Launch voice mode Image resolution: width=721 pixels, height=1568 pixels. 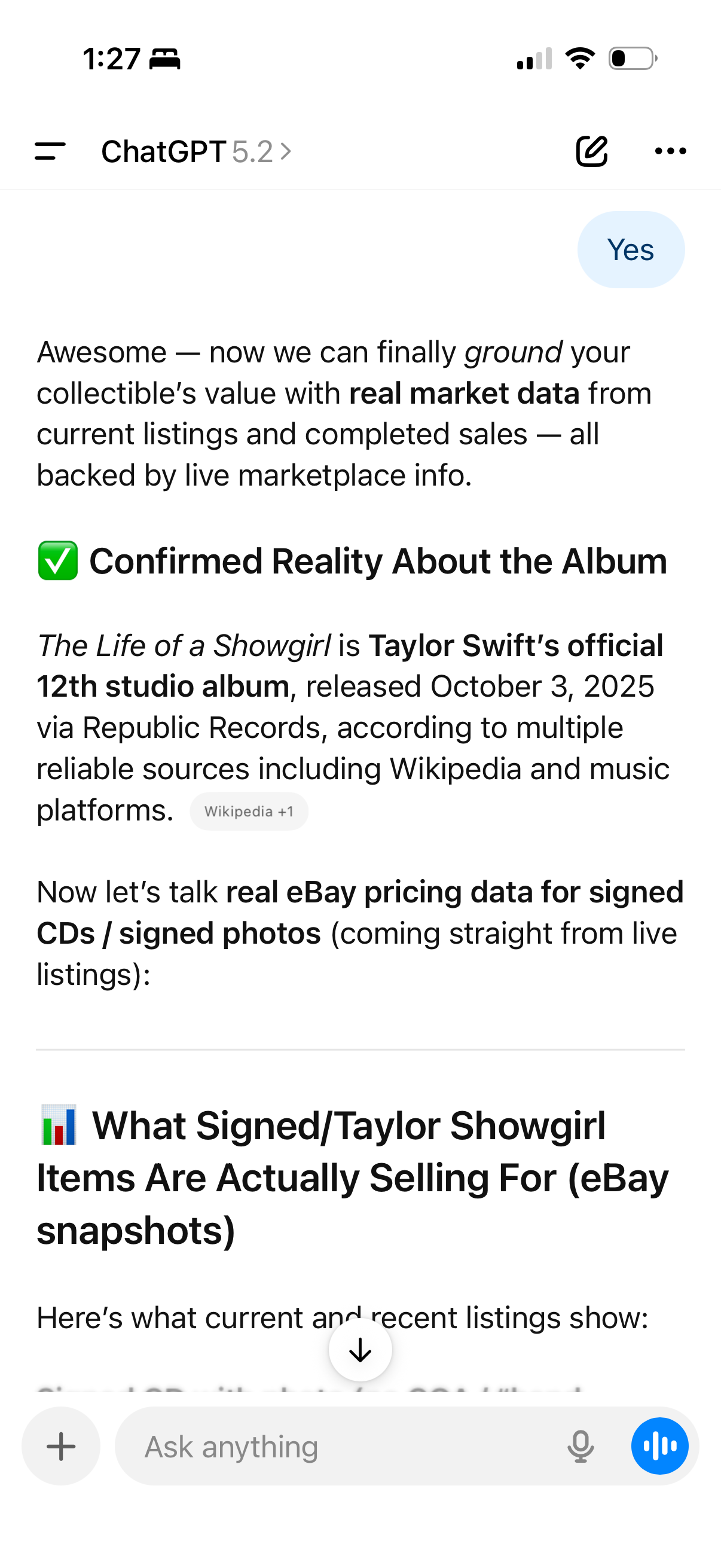tap(659, 1446)
